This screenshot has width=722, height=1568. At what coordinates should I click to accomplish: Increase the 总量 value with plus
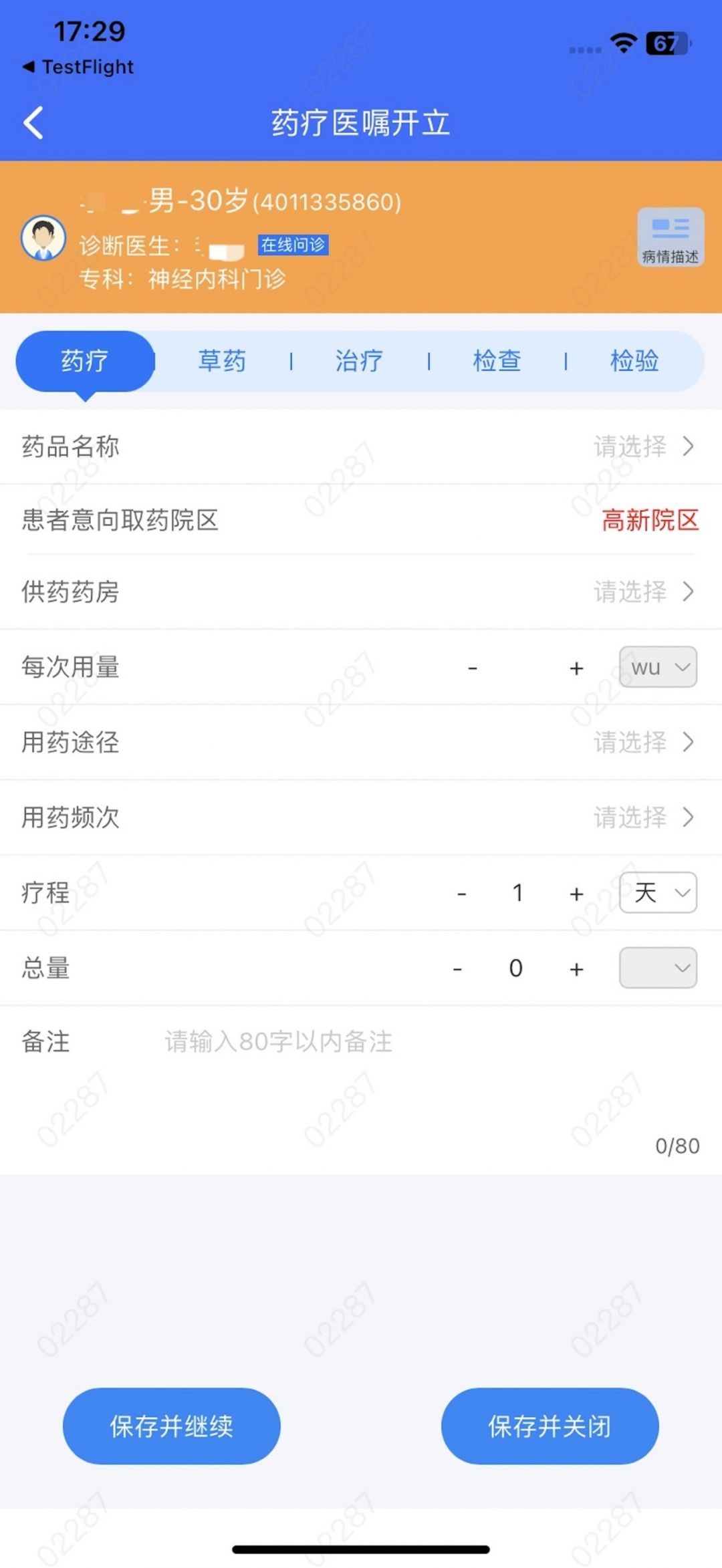(x=576, y=968)
